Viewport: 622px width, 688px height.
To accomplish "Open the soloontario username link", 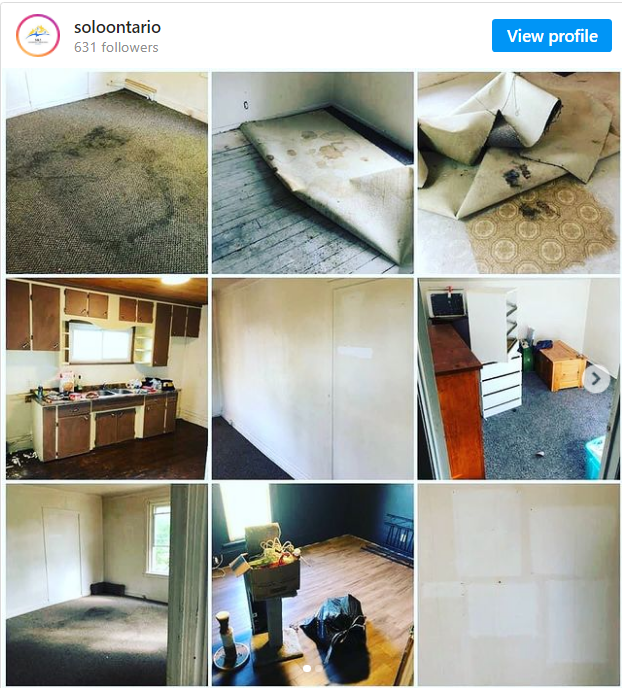I will click(x=117, y=27).
